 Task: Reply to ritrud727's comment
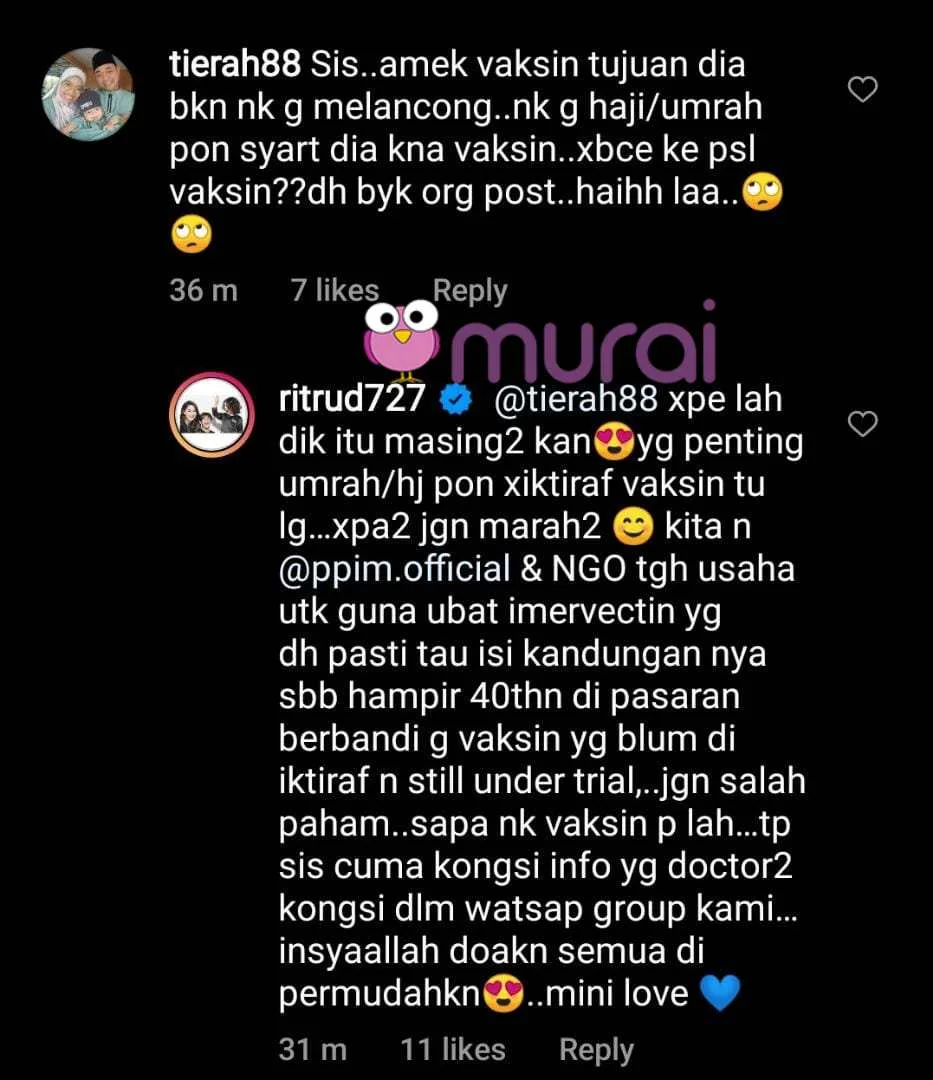pyautogui.click(x=596, y=1049)
